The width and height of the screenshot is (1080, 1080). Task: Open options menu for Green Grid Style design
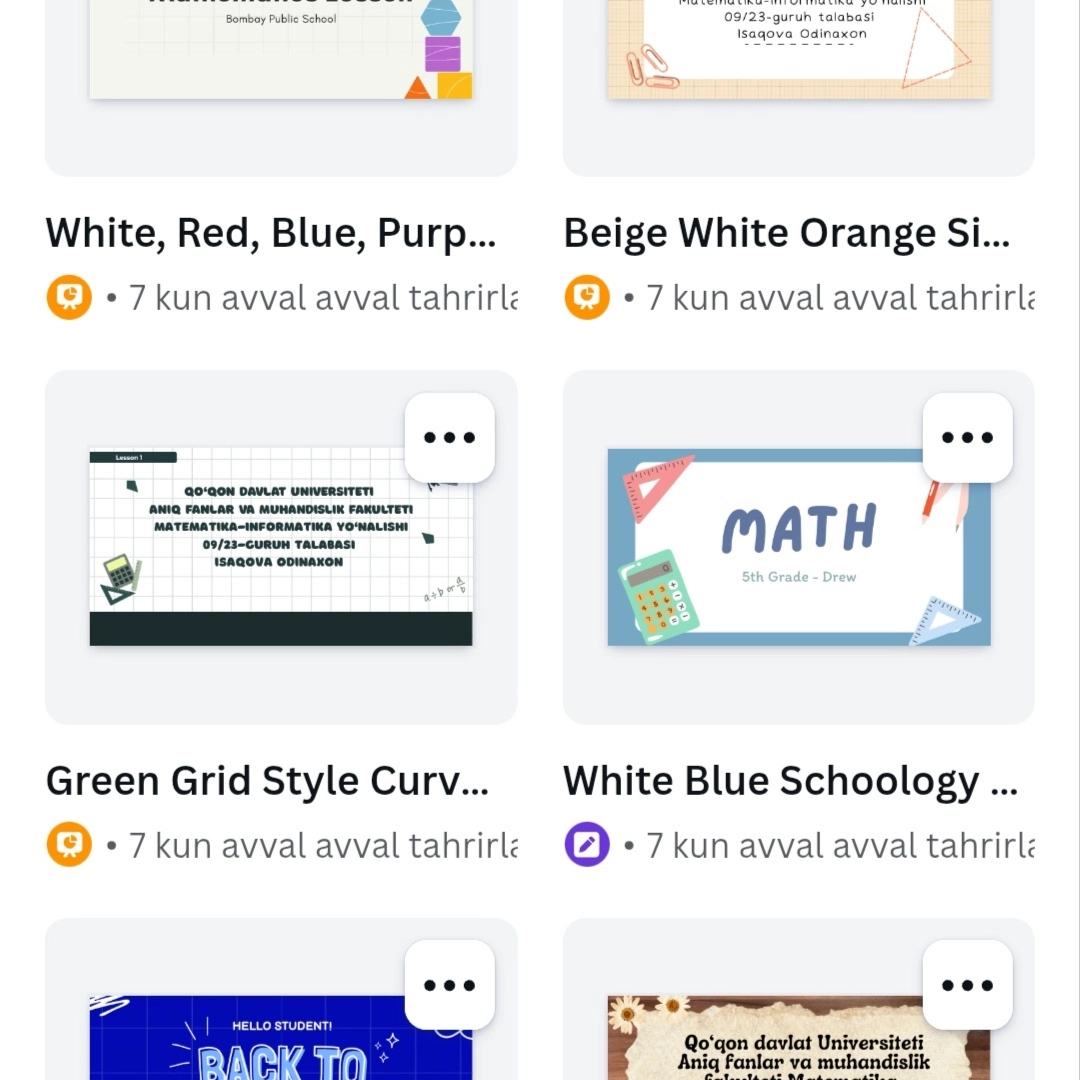(x=450, y=437)
